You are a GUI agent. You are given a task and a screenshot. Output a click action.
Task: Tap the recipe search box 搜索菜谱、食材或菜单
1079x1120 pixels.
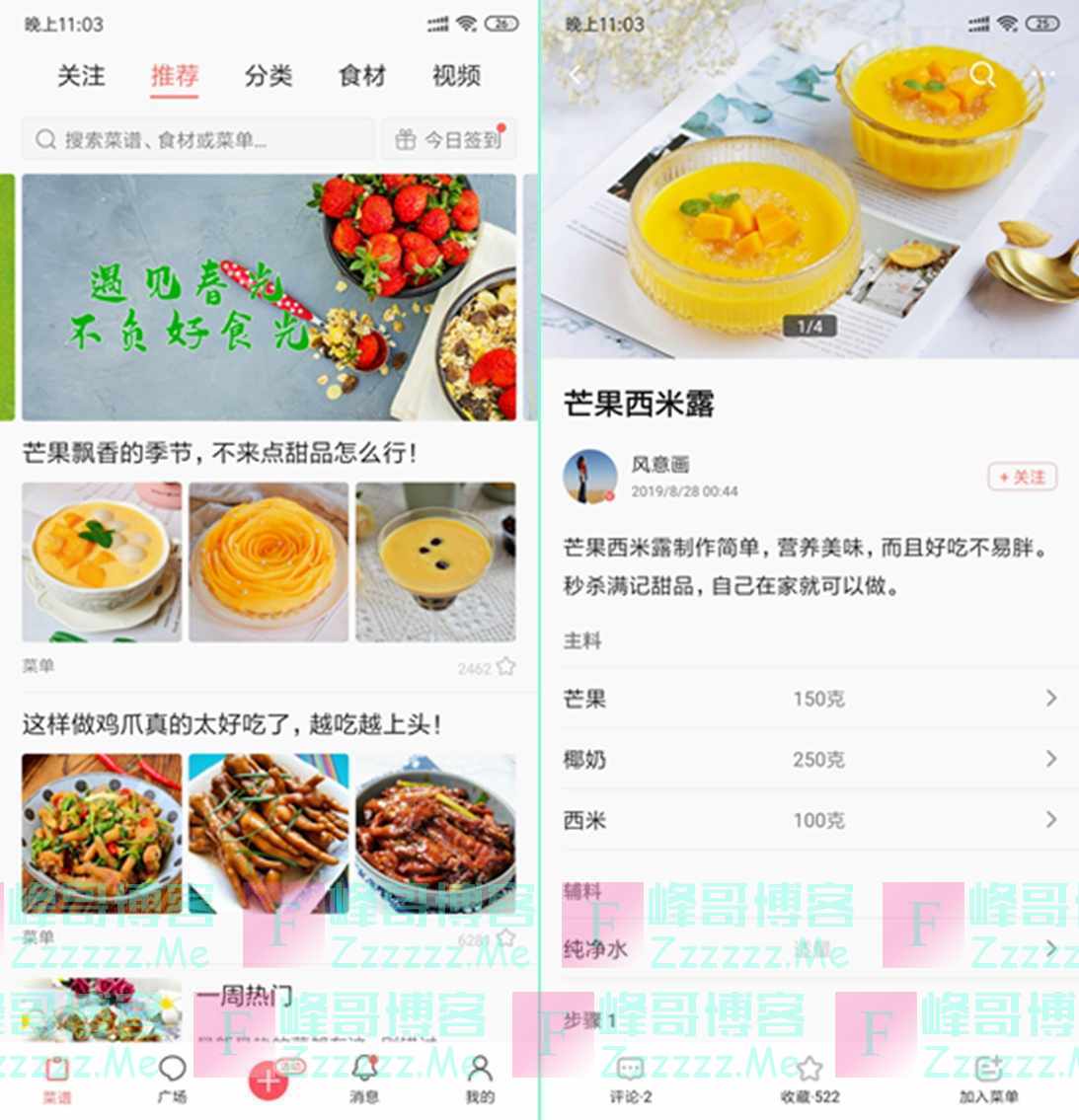coord(197,140)
